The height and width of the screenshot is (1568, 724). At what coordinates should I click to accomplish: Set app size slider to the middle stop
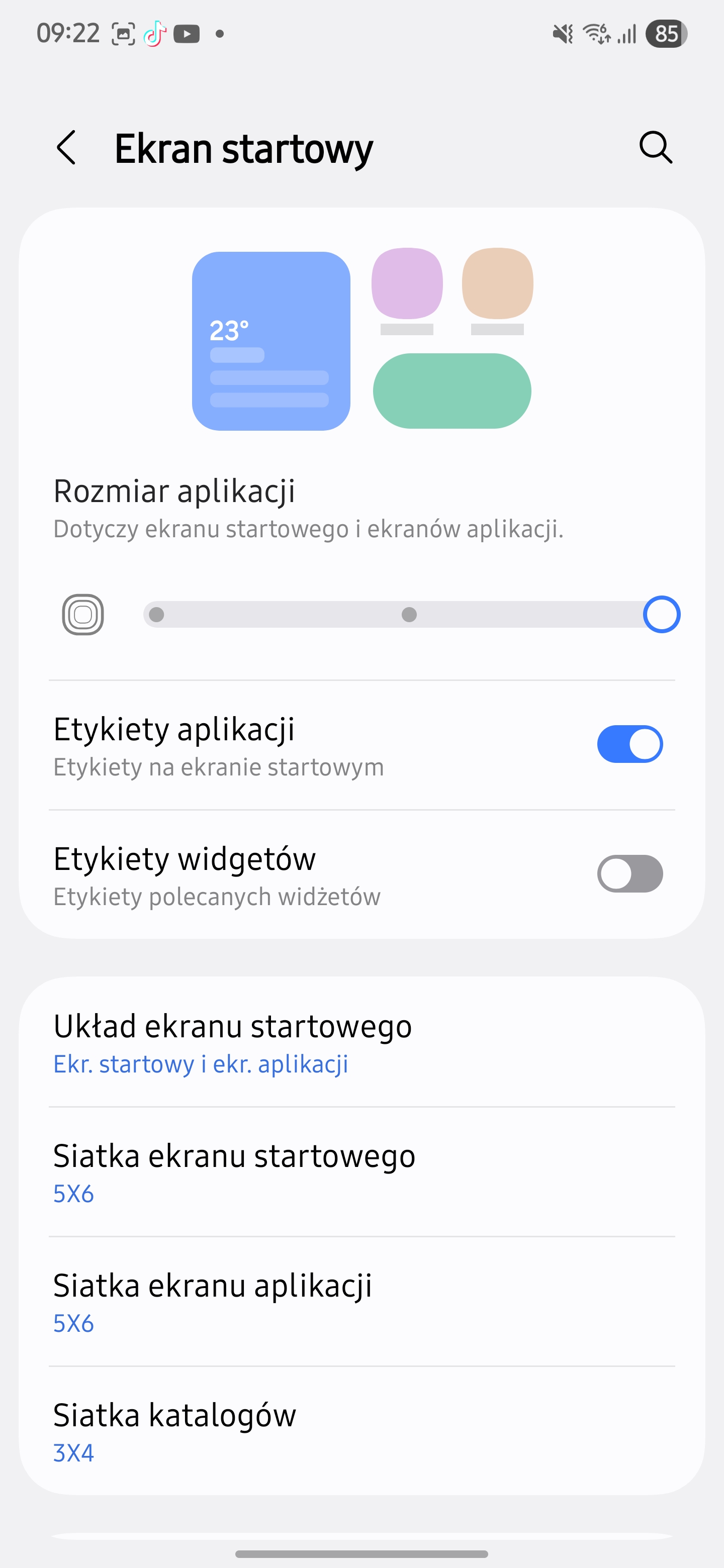(x=409, y=615)
